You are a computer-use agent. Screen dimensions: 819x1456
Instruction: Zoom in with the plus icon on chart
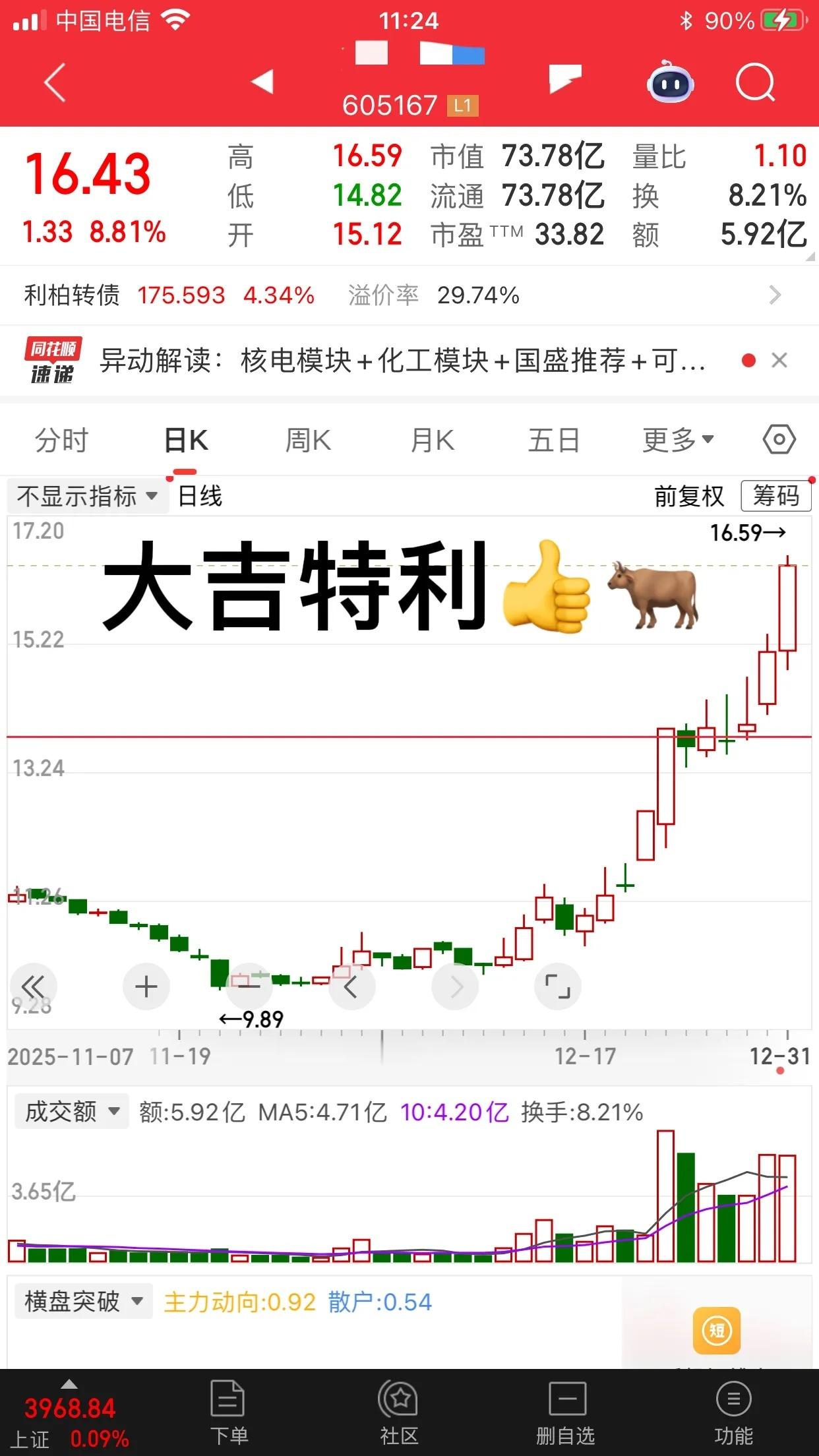[x=146, y=986]
